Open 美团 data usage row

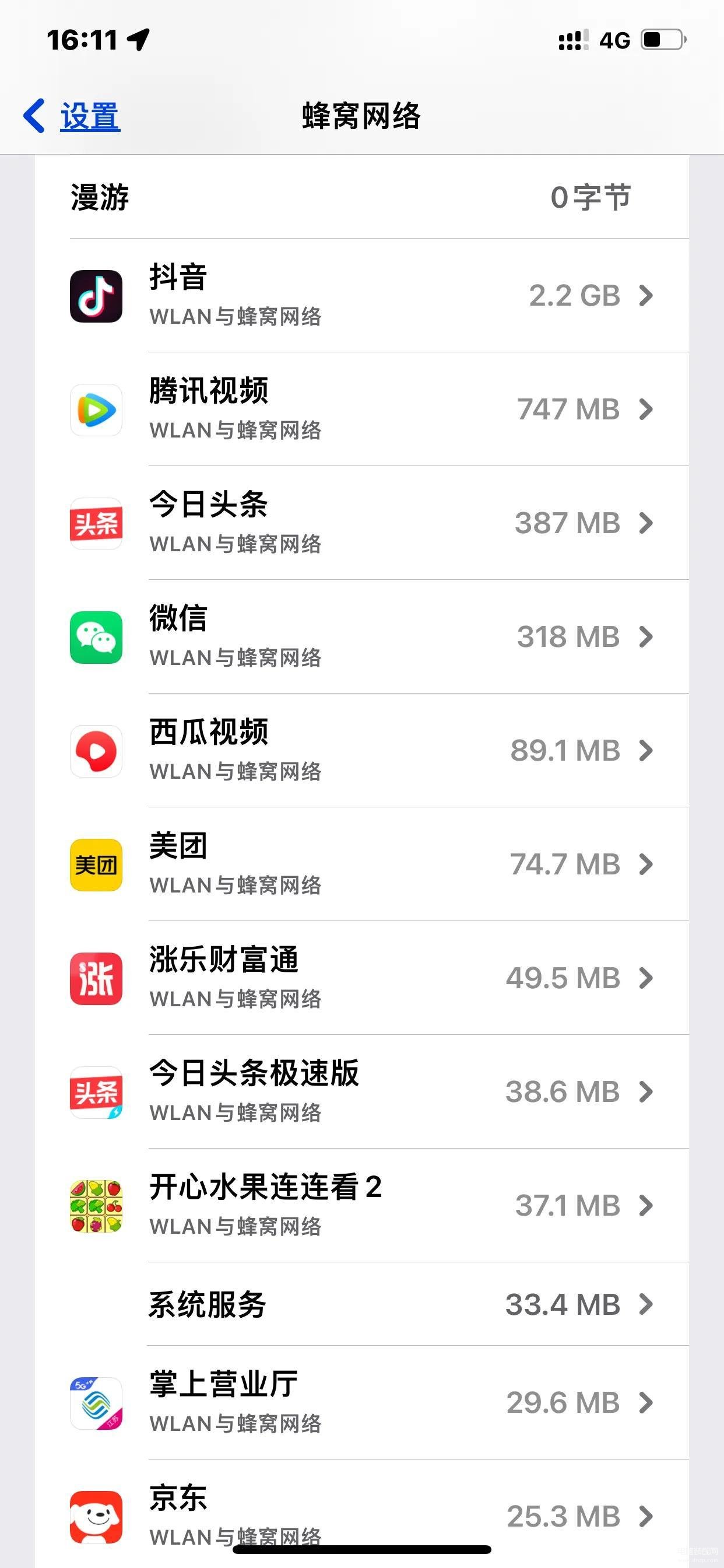(361, 864)
